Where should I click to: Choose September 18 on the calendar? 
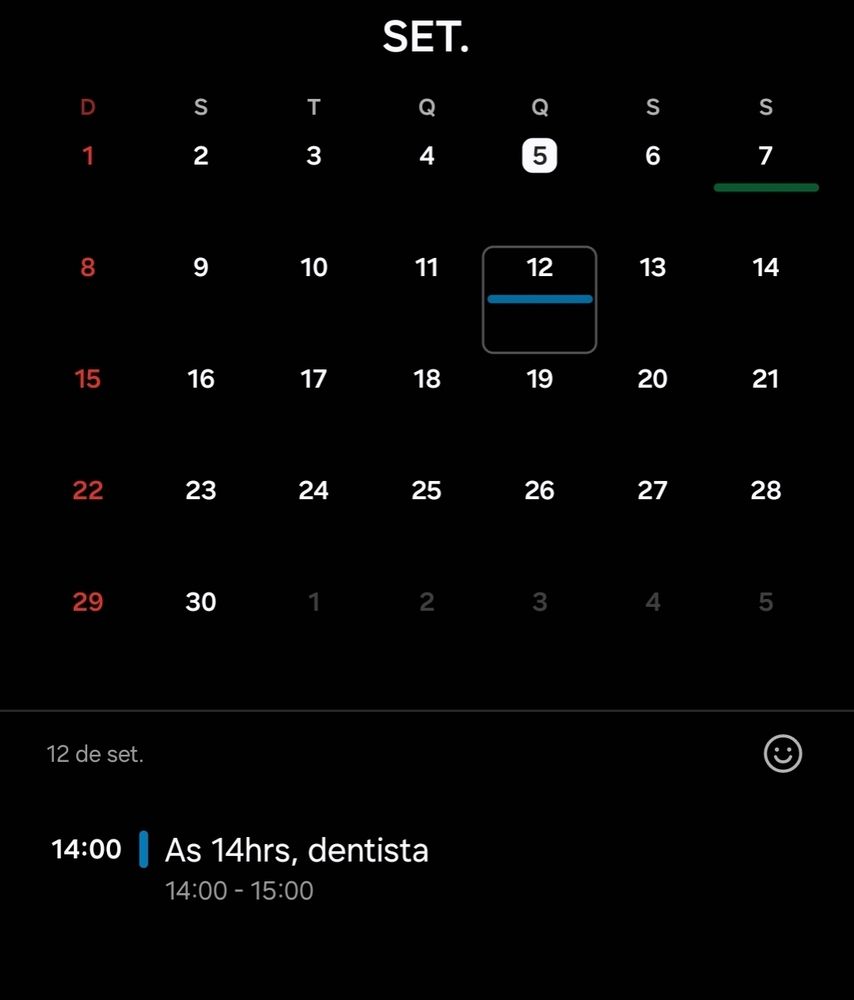pyautogui.click(x=427, y=379)
